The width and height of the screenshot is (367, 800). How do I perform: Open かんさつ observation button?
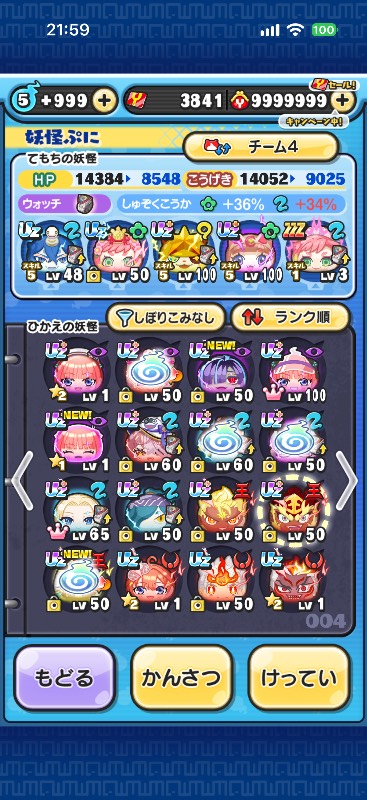click(x=182, y=678)
